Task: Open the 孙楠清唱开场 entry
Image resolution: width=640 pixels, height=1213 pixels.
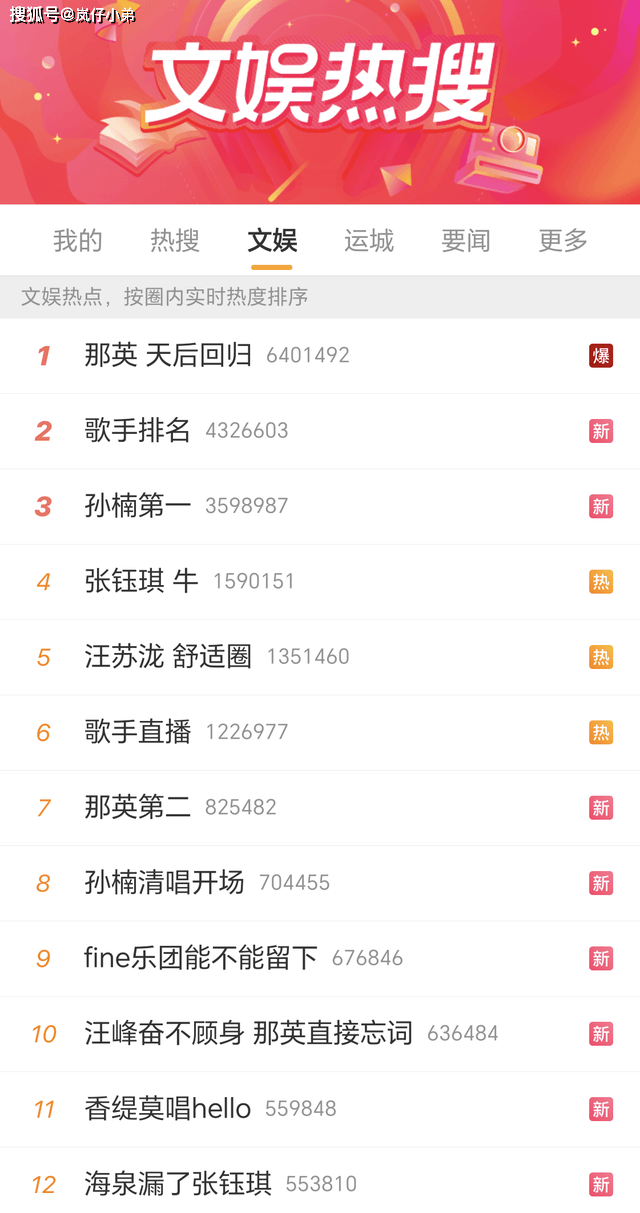Action: (164, 883)
